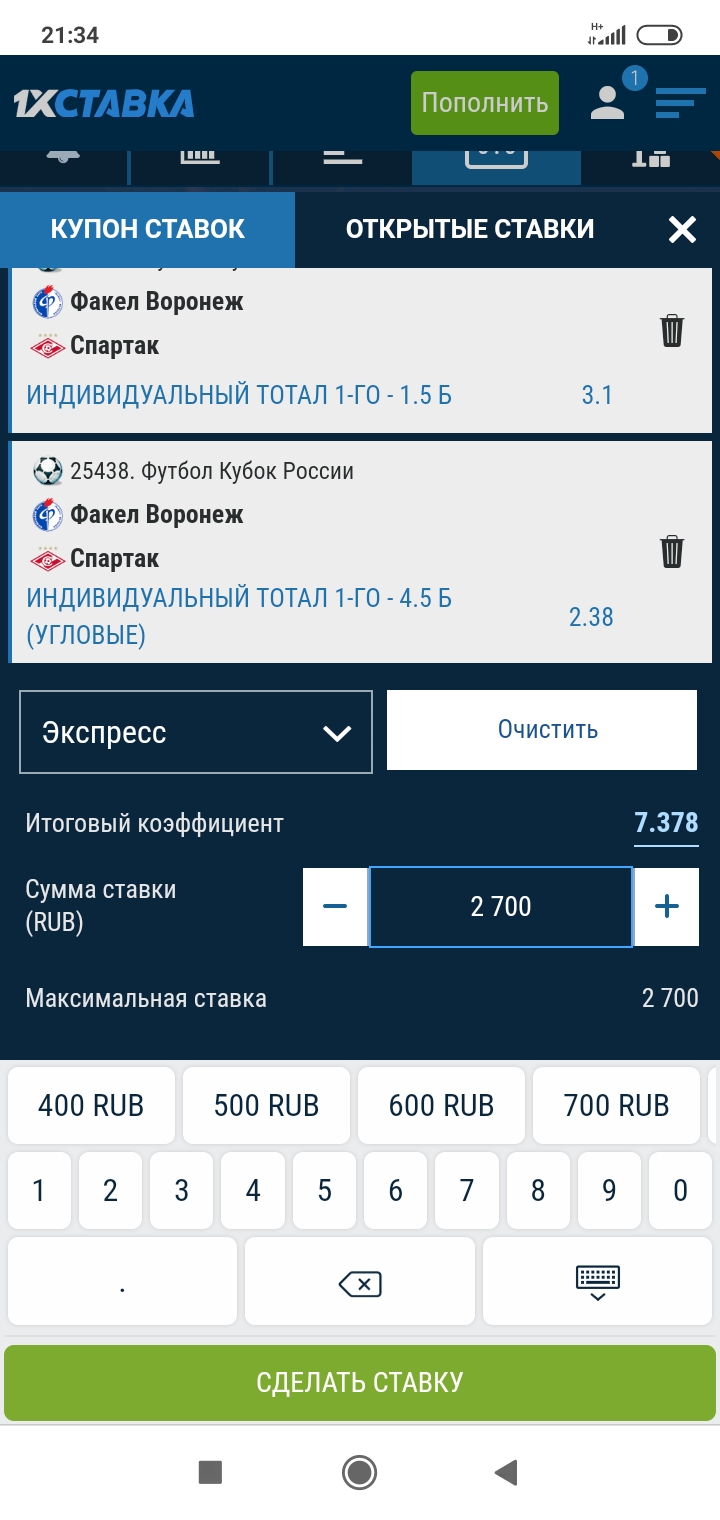
Task: Tap the Пополнить deposit button
Action: click(485, 103)
